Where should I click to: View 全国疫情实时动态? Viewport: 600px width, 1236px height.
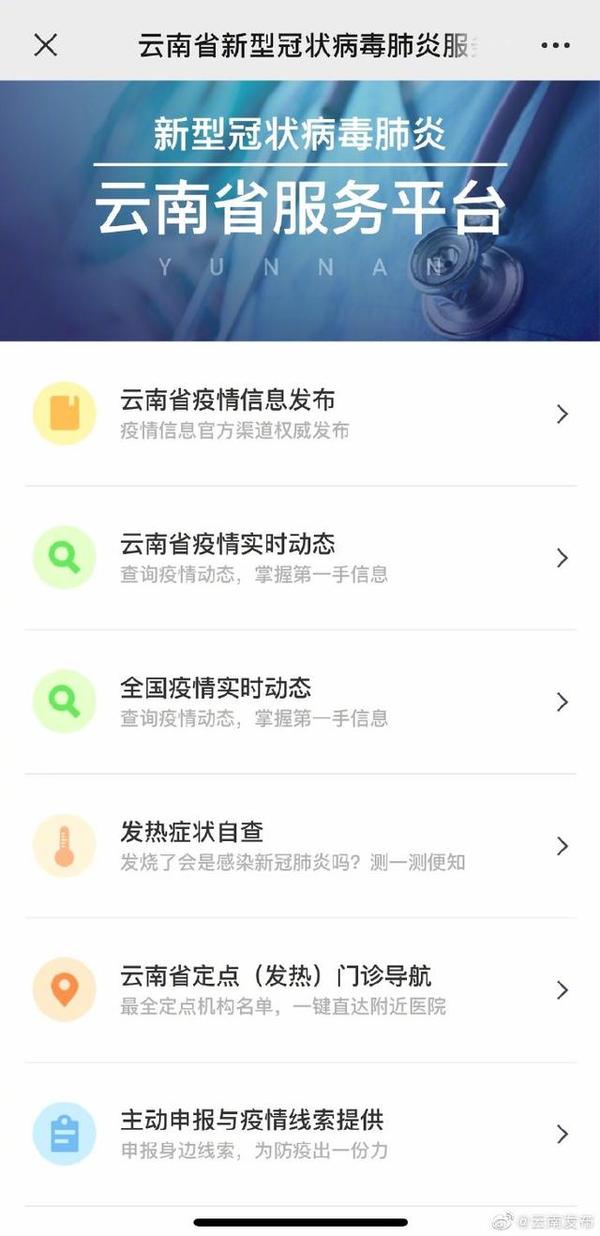click(x=300, y=702)
